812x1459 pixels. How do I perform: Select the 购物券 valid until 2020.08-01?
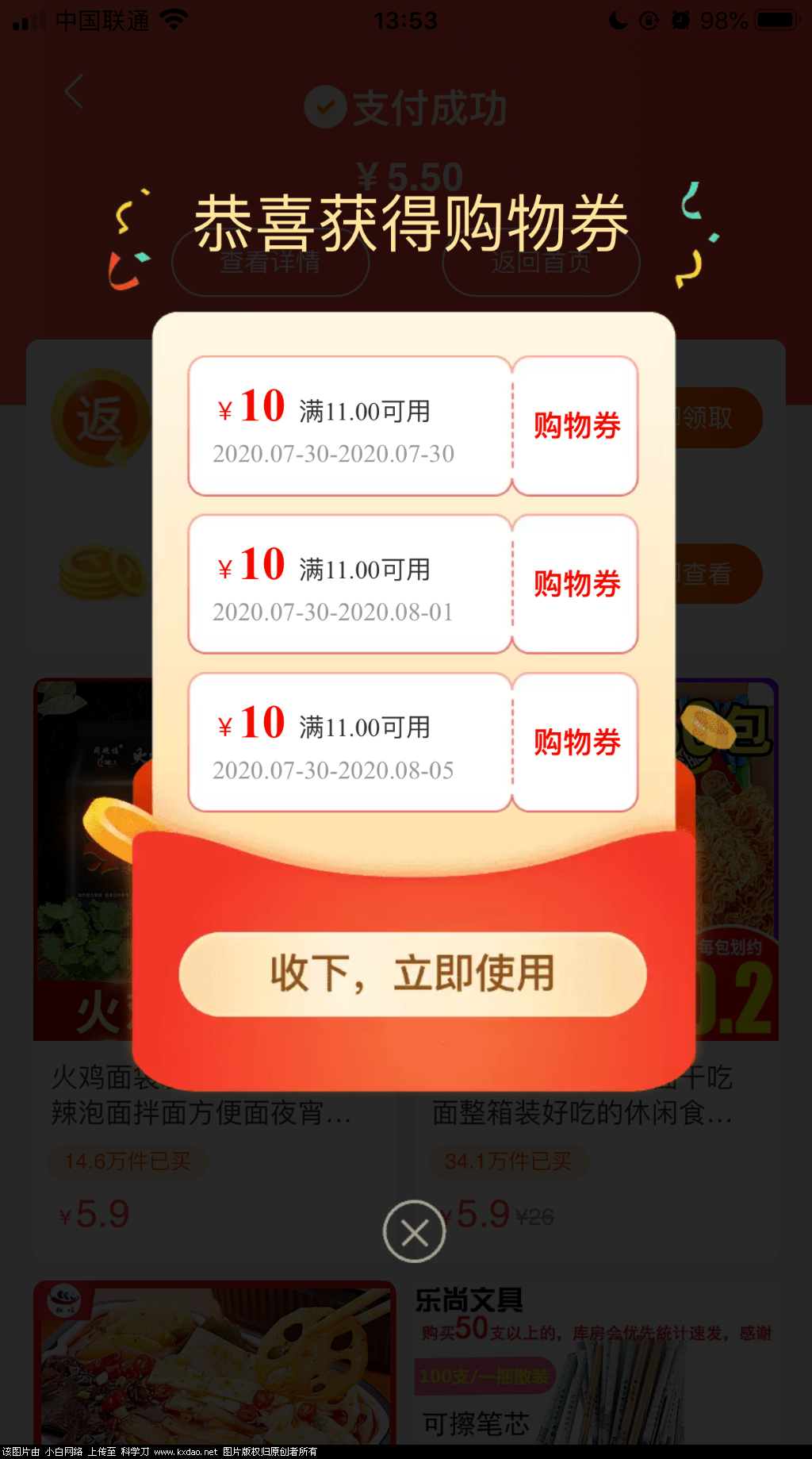(412, 584)
